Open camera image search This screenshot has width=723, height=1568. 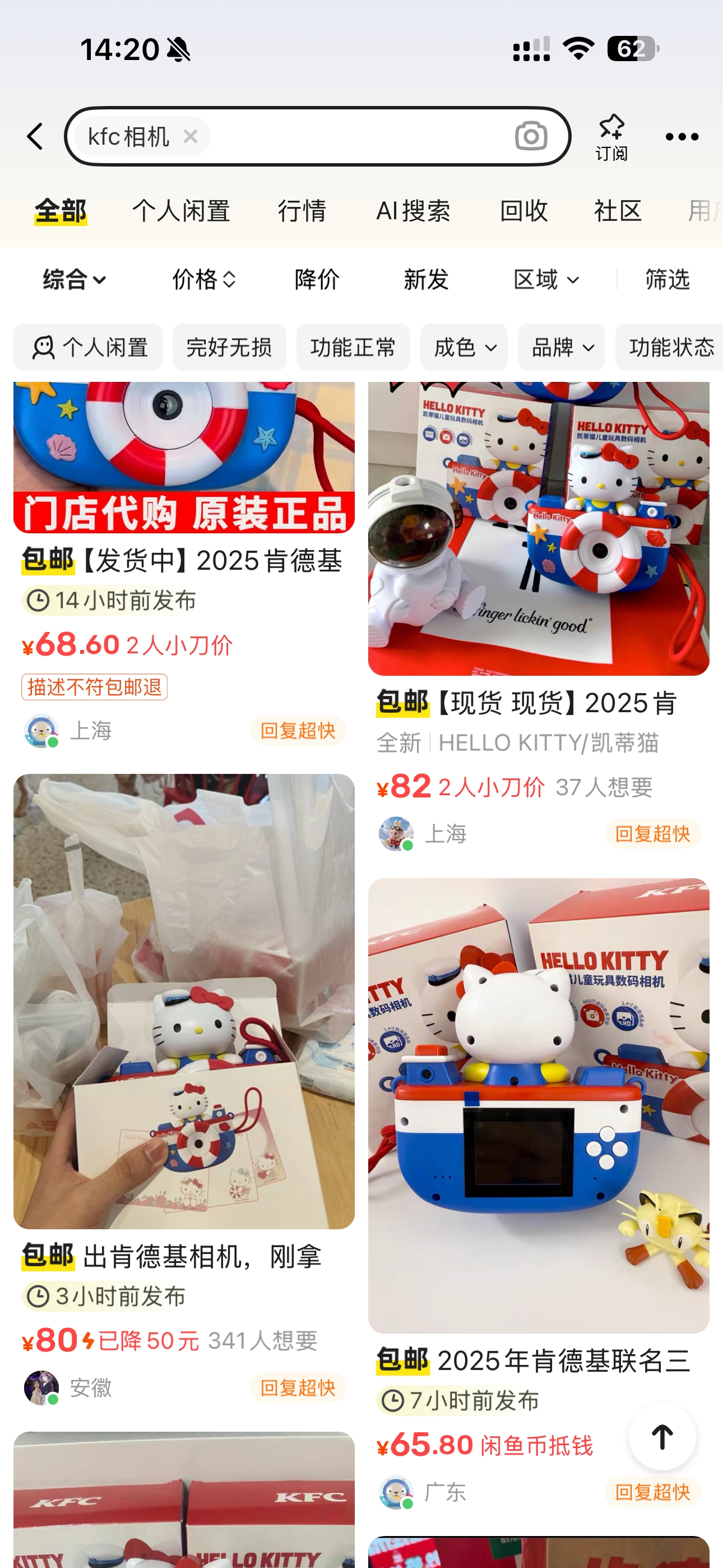[x=531, y=136]
